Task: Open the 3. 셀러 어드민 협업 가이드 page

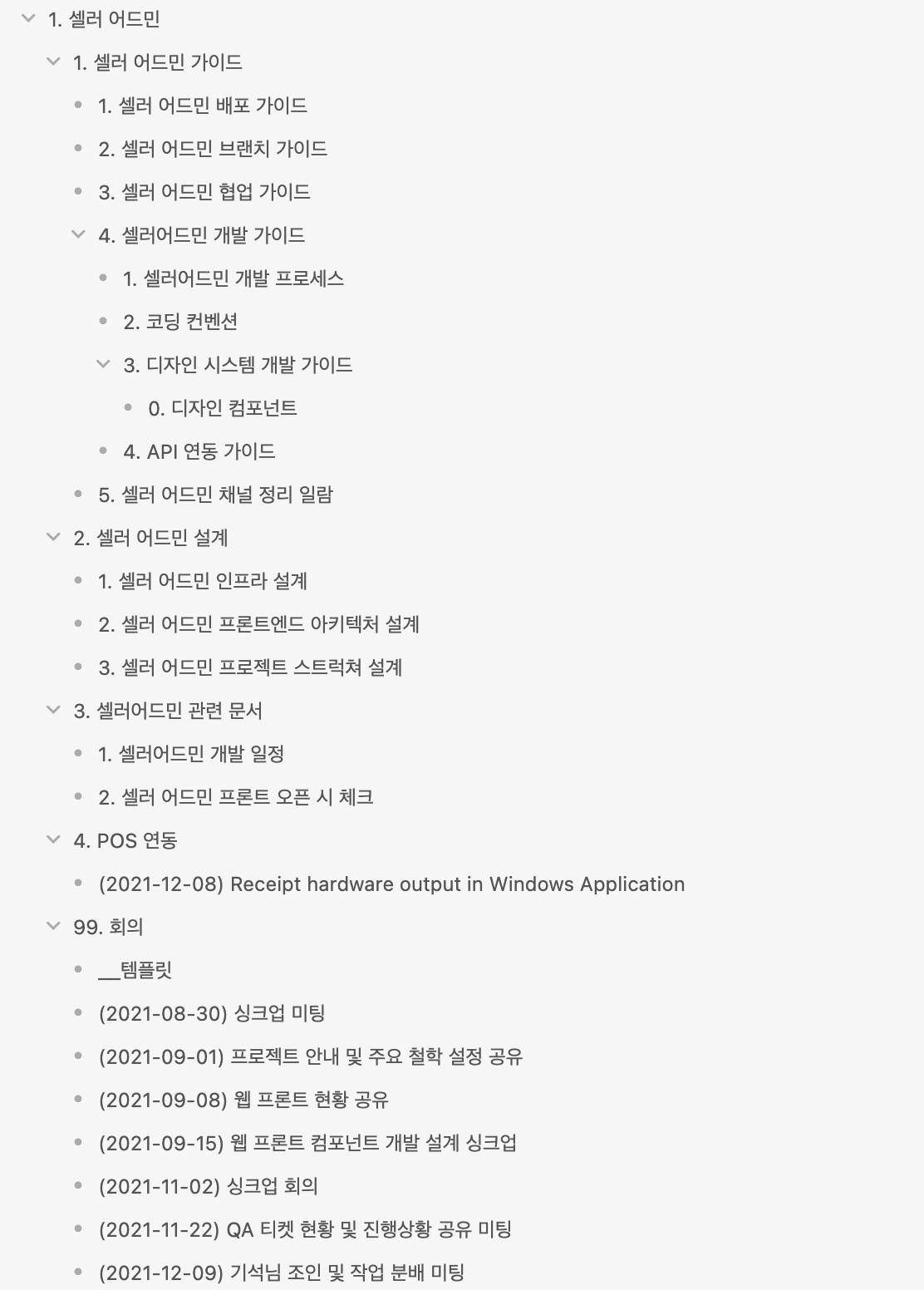Action: click(202, 191)
